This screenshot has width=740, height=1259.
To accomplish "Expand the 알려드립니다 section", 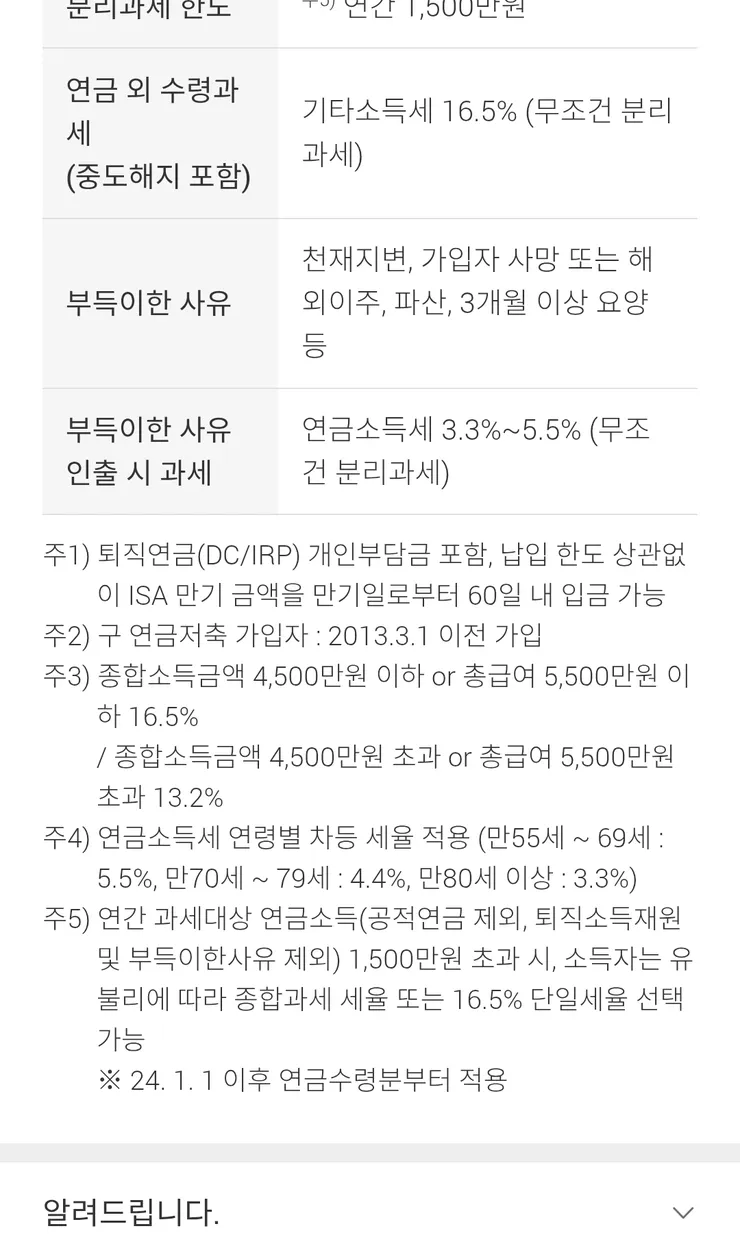I will (x=370, y=1212).
